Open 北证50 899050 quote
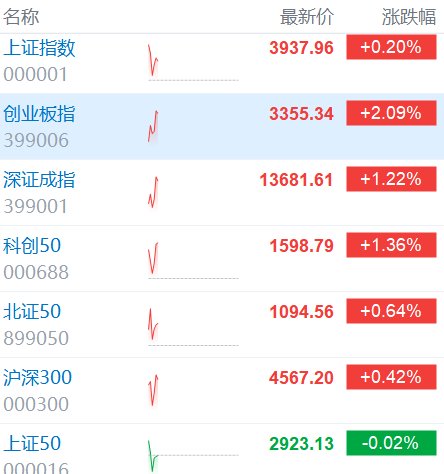This screenshot has width=444, height=474. coord(222,325)
